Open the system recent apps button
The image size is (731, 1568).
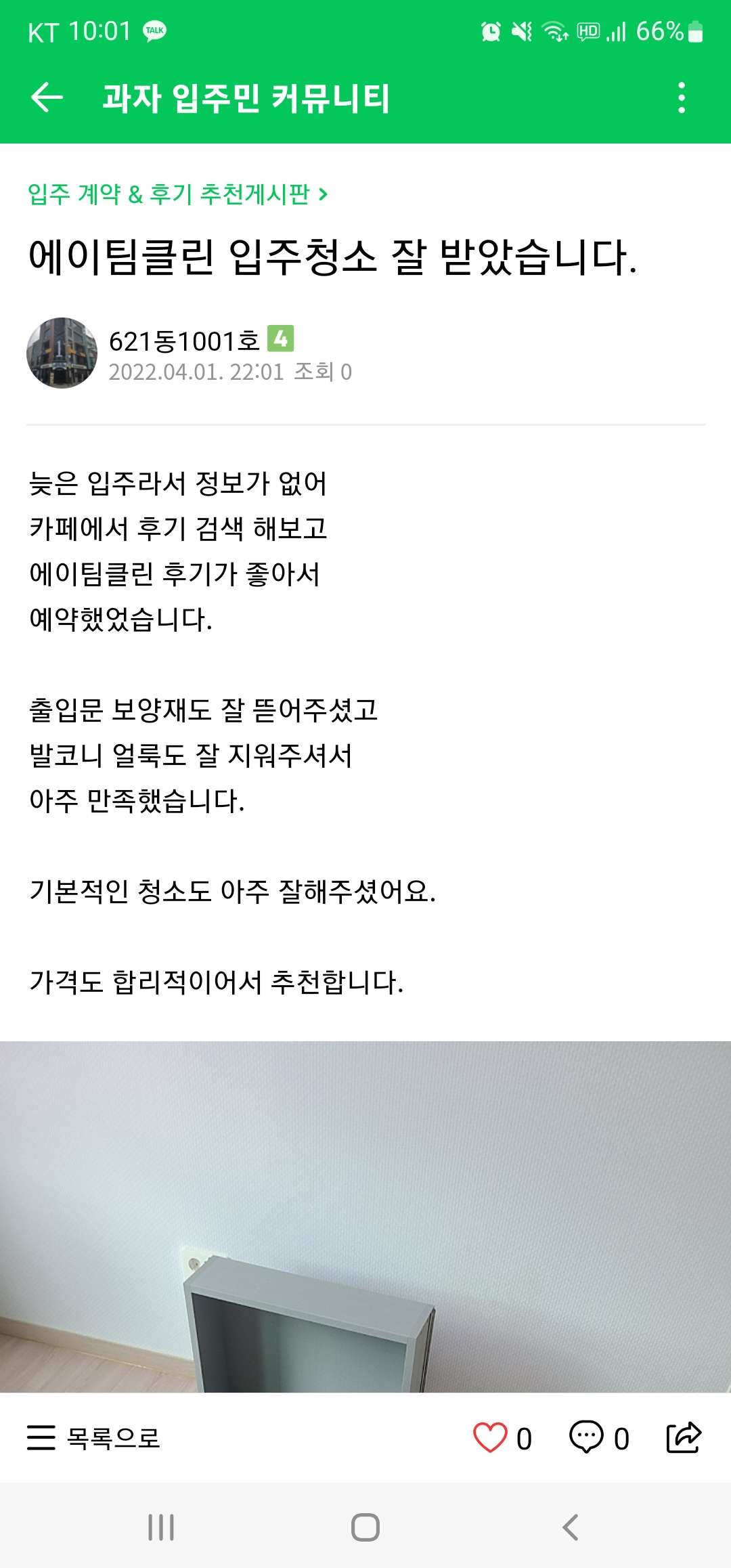click(161, 1527)
